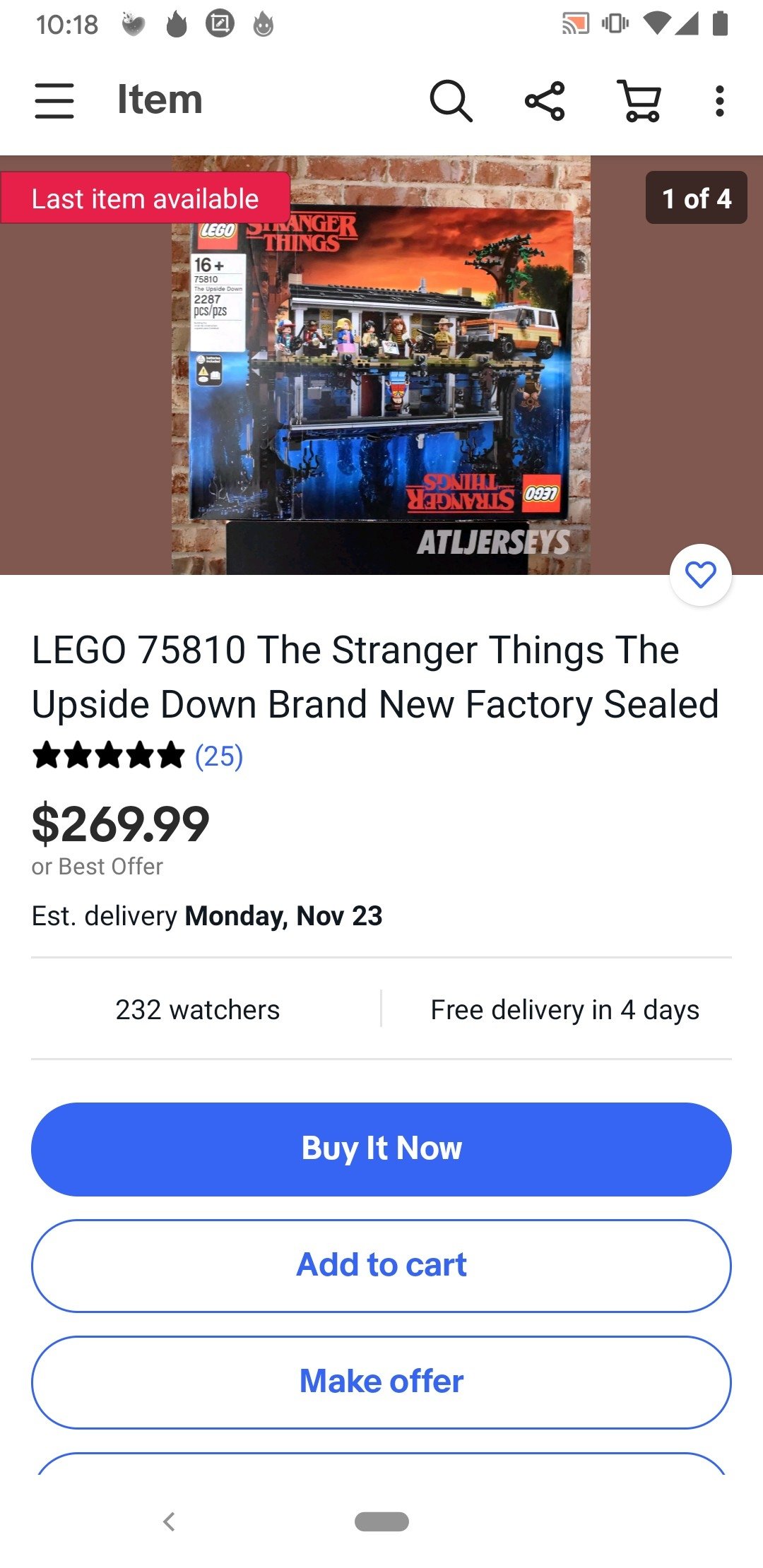
Task: Open the hamburger navigation menu
Action: click(54, 100)
